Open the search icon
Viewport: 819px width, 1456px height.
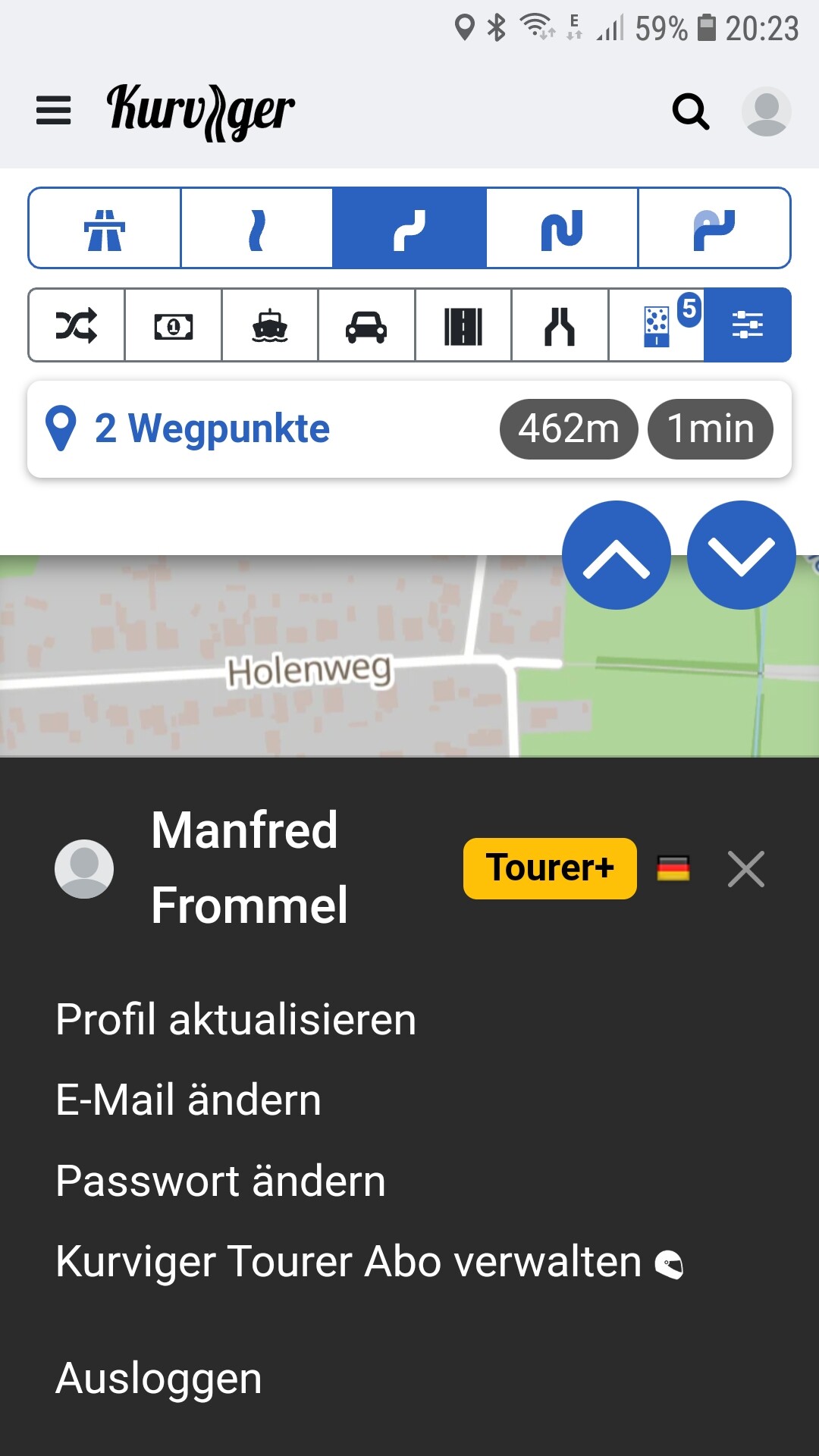click(690, 111)
